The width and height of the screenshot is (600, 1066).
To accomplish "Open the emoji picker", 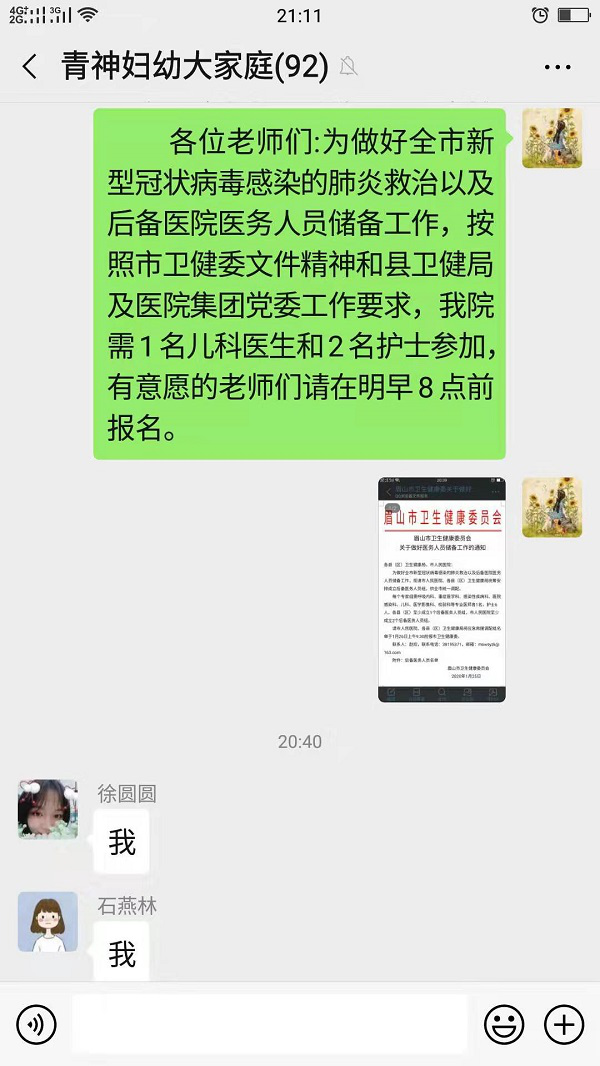I will (x=504, y=1024).
